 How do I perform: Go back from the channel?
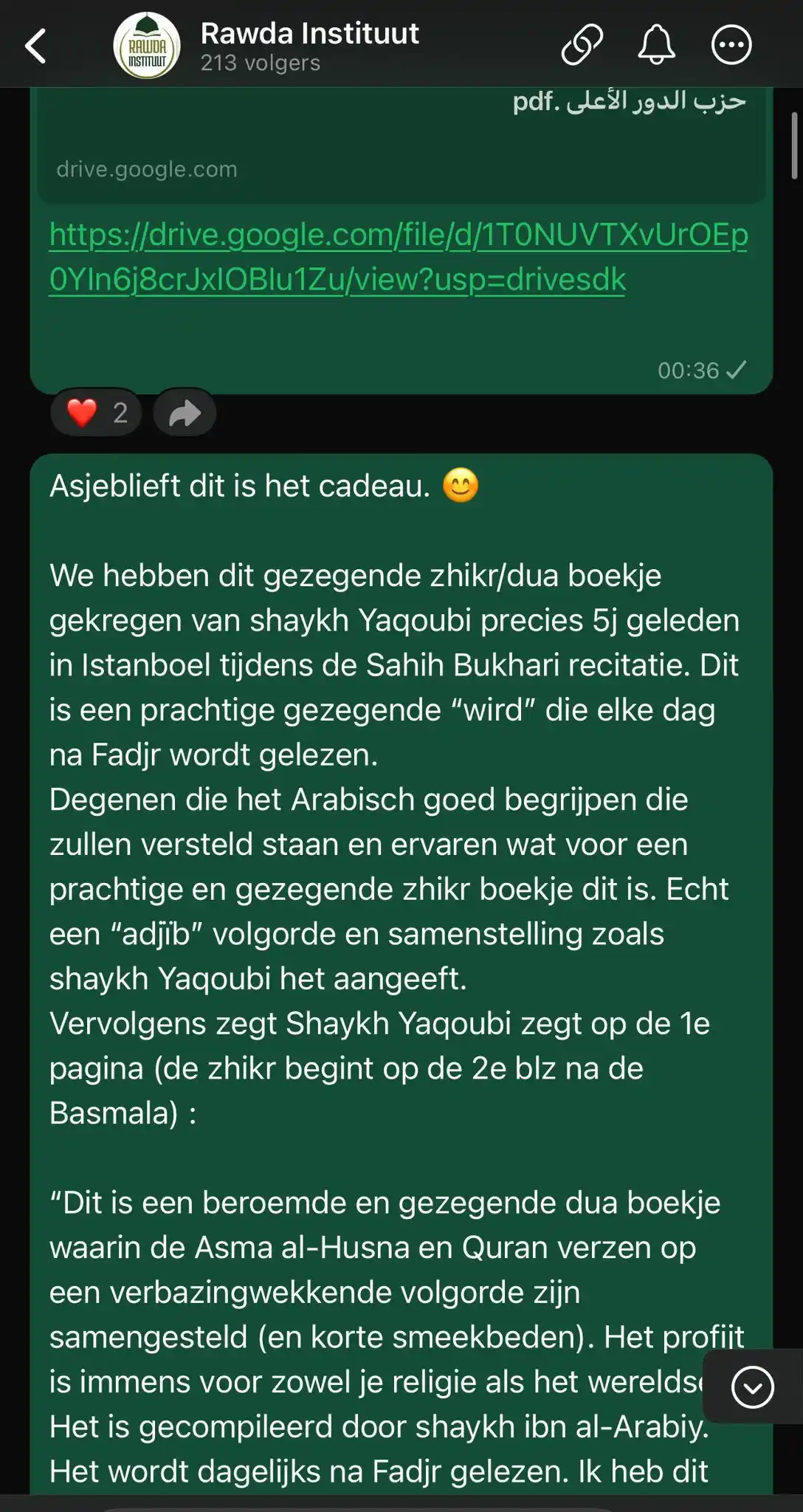(x=35, y=46)
